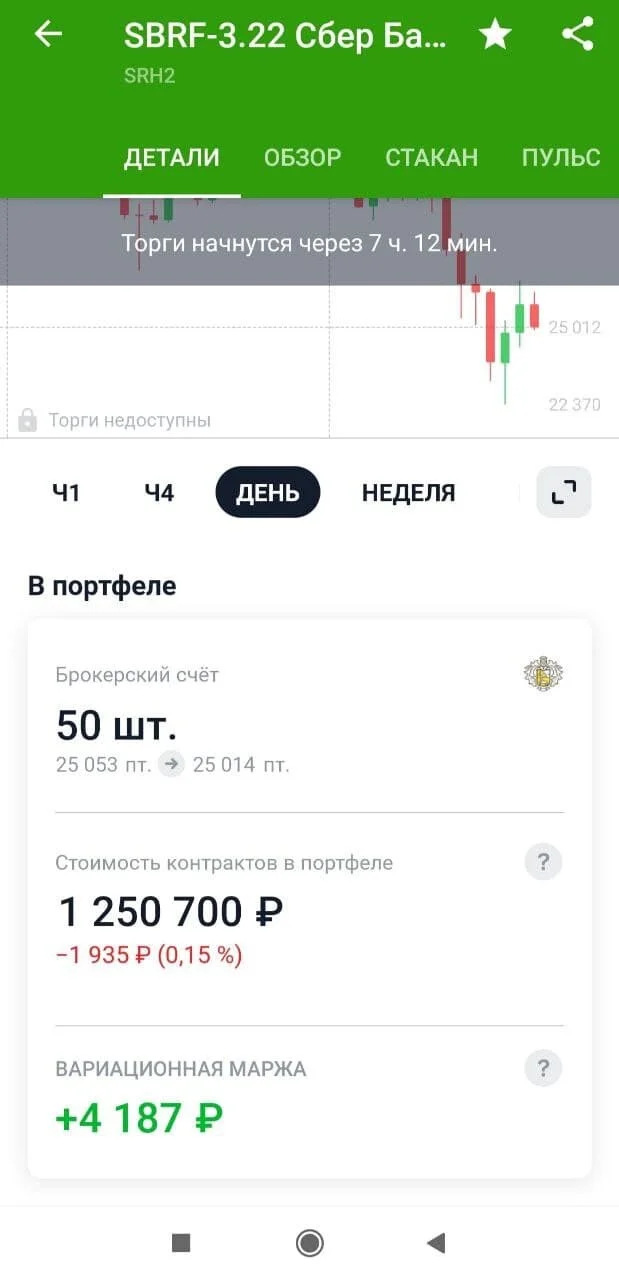Switch chart to the НЕДЕЛЯ interval
The height and width of the screenshot is (1280, 619).
(408, 492)
